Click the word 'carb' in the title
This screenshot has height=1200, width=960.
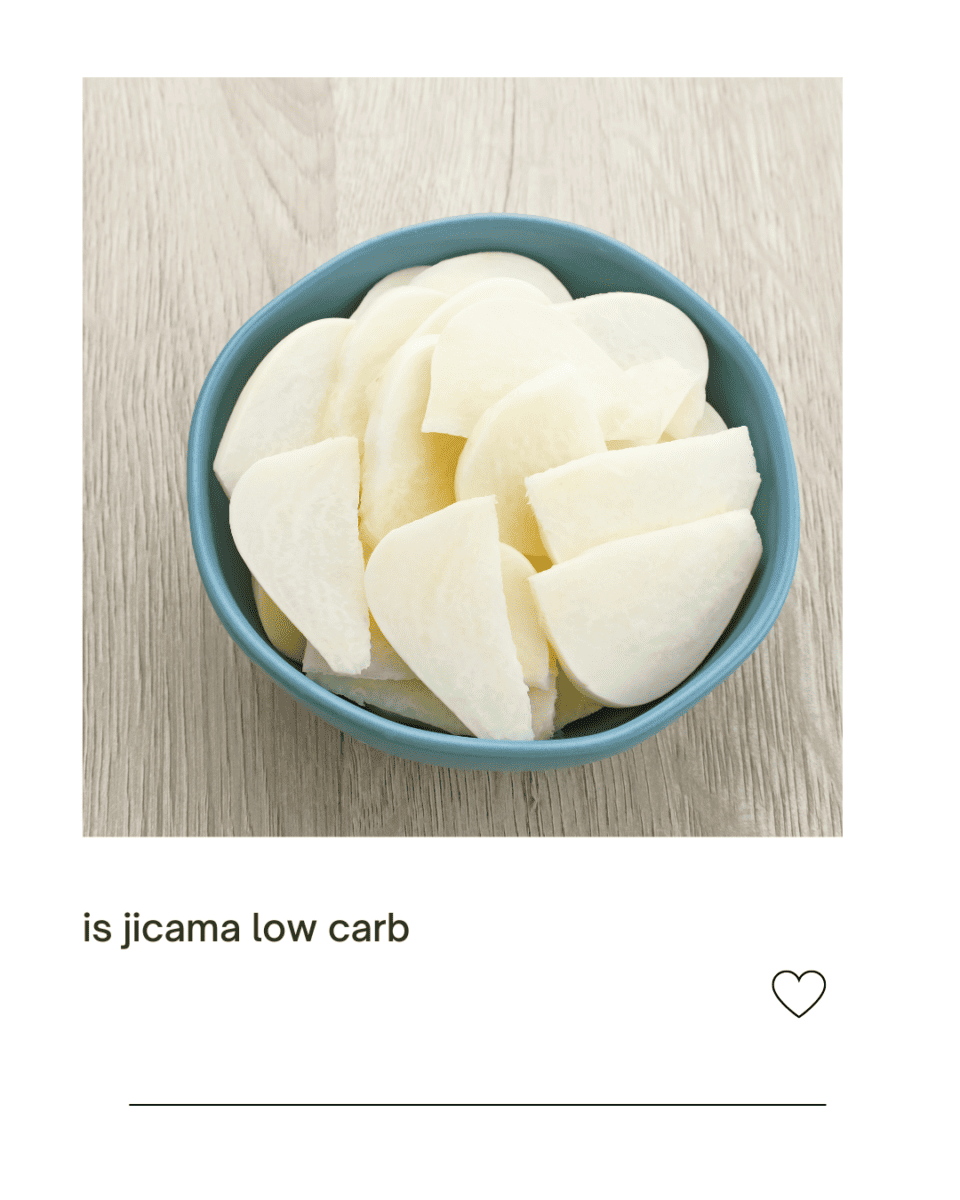tap(372, 928)
